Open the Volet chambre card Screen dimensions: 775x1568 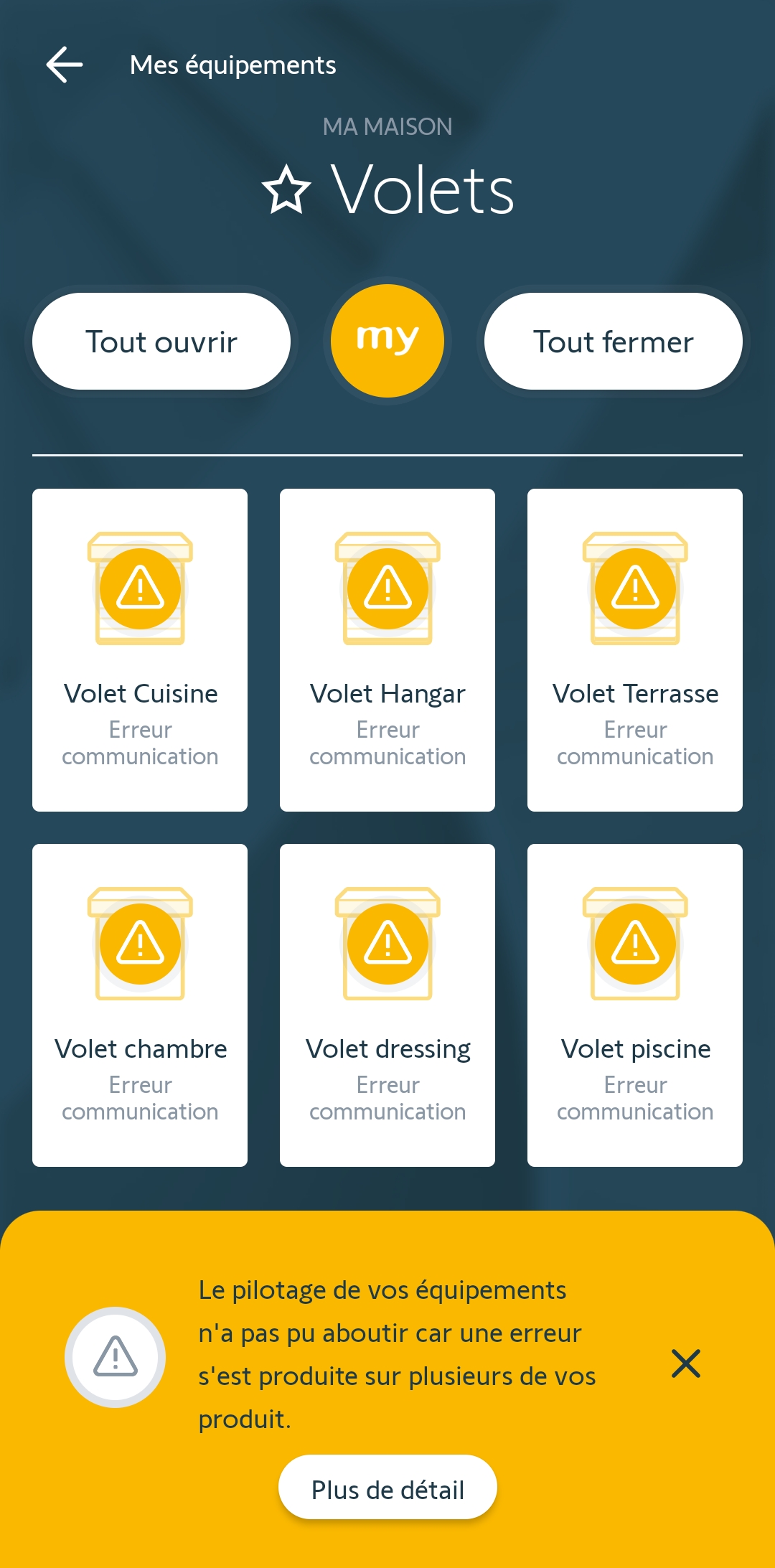[140, 1005]
